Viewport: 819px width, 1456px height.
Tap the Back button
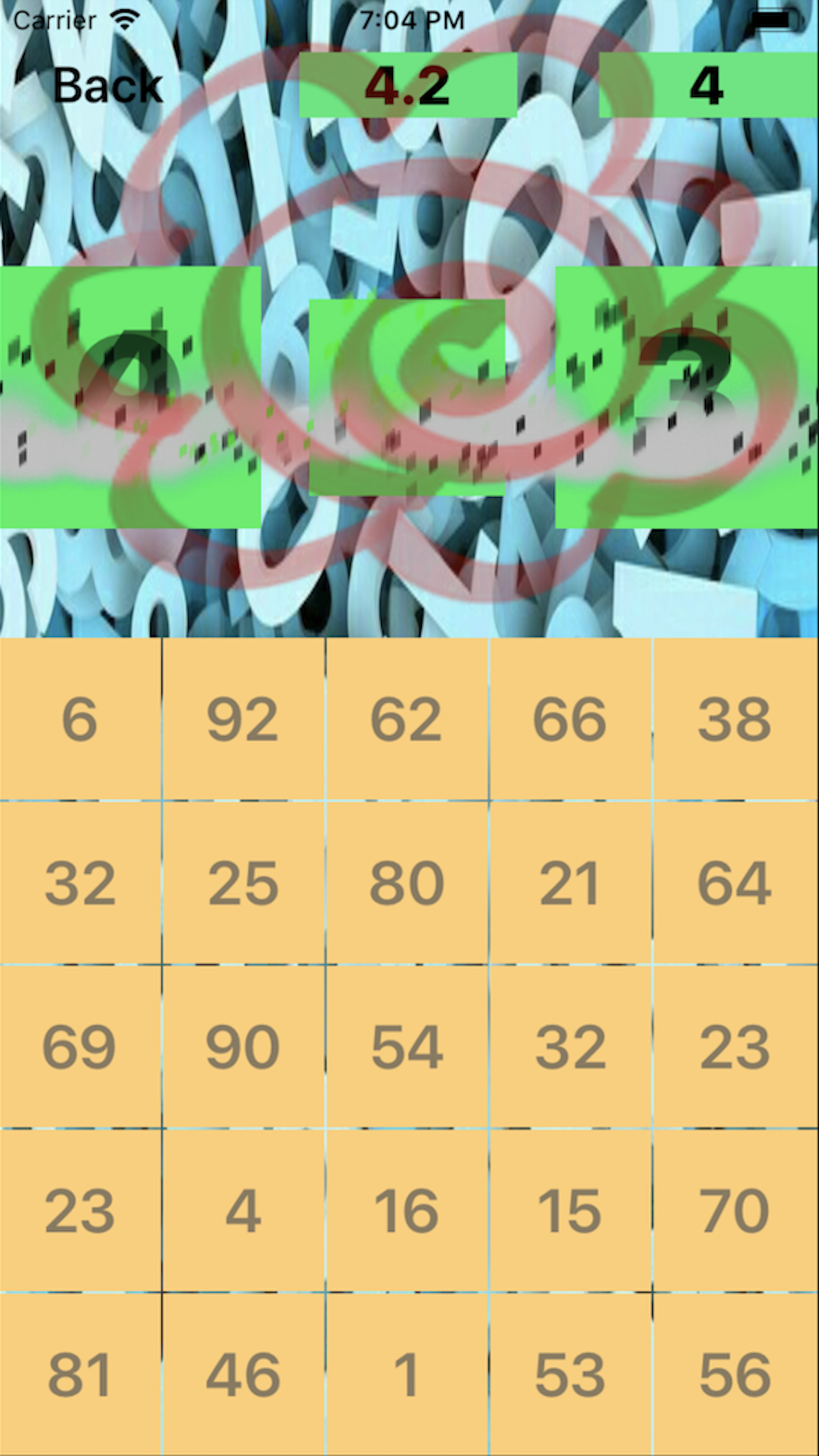click(107, 86)
